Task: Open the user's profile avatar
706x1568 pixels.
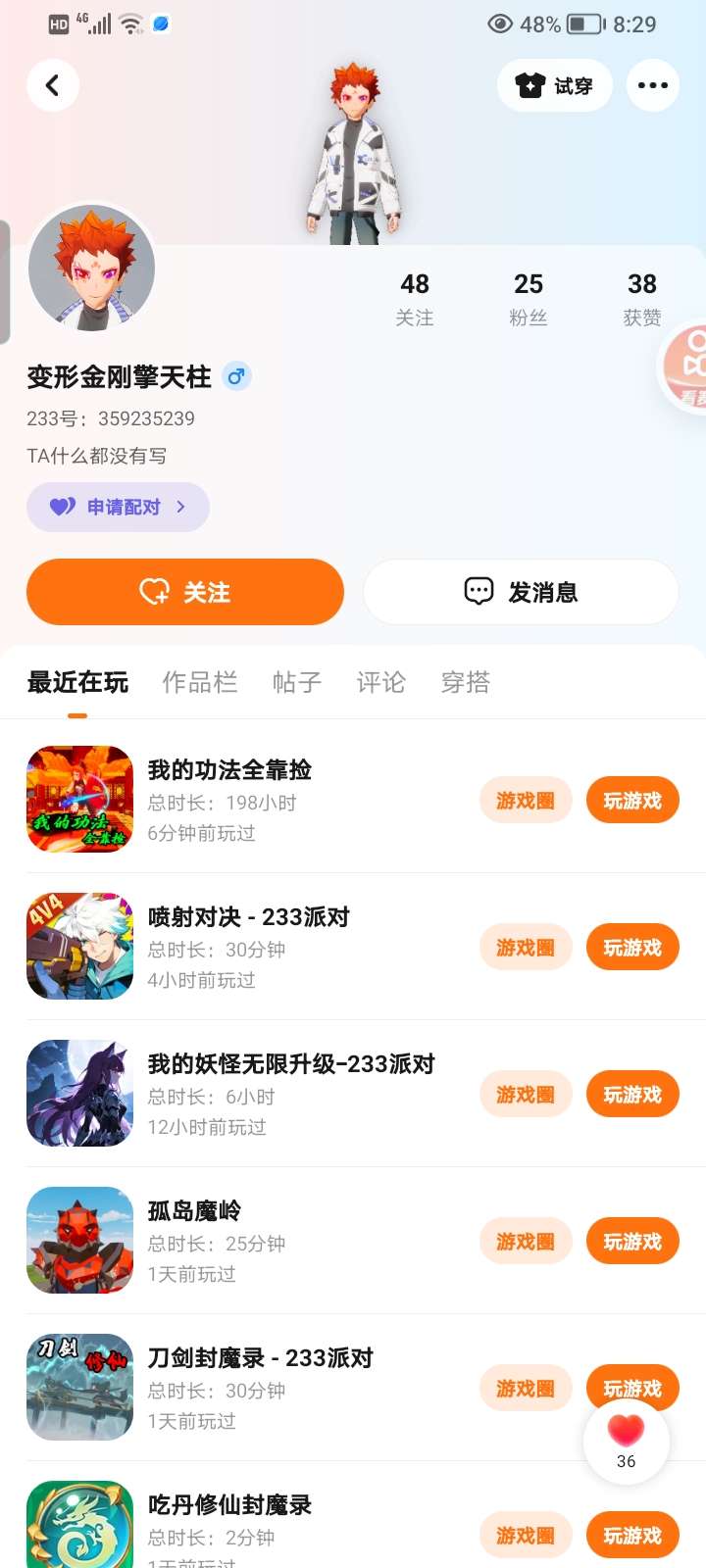Action: [91, 268]
